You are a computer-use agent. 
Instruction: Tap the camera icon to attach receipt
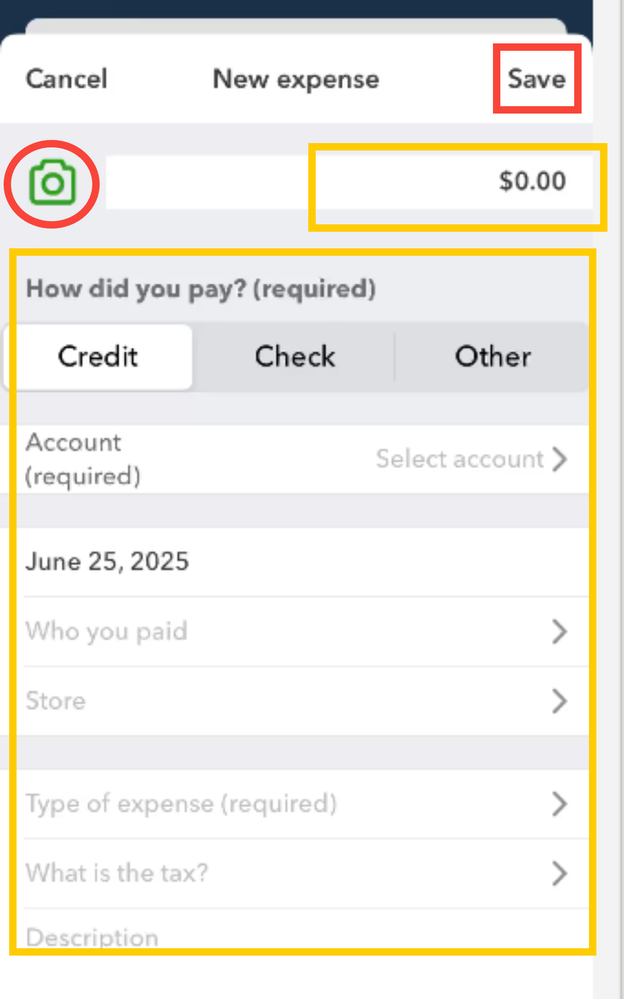point(52,183)
